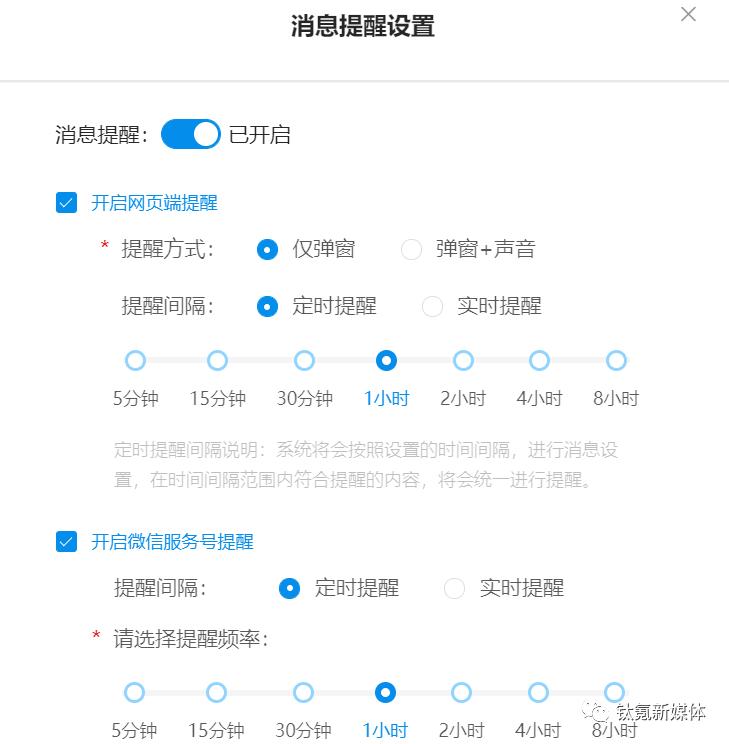This screenshot has width=729, height=744.
Task: Set WeChat reminder frequency to 30分钟
Action: coord(303,692)
